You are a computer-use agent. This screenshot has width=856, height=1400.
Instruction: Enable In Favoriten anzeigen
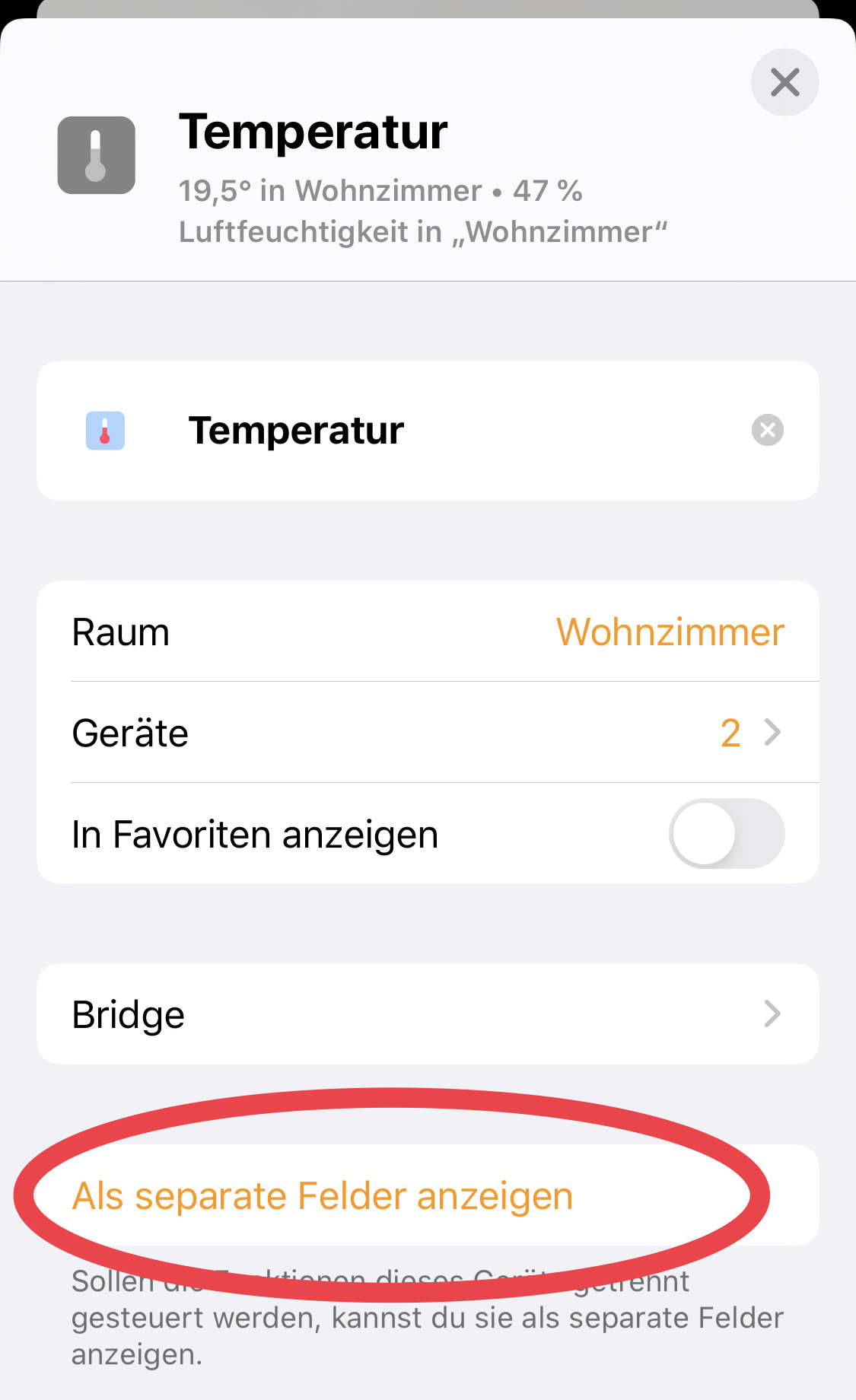[726, 834]
